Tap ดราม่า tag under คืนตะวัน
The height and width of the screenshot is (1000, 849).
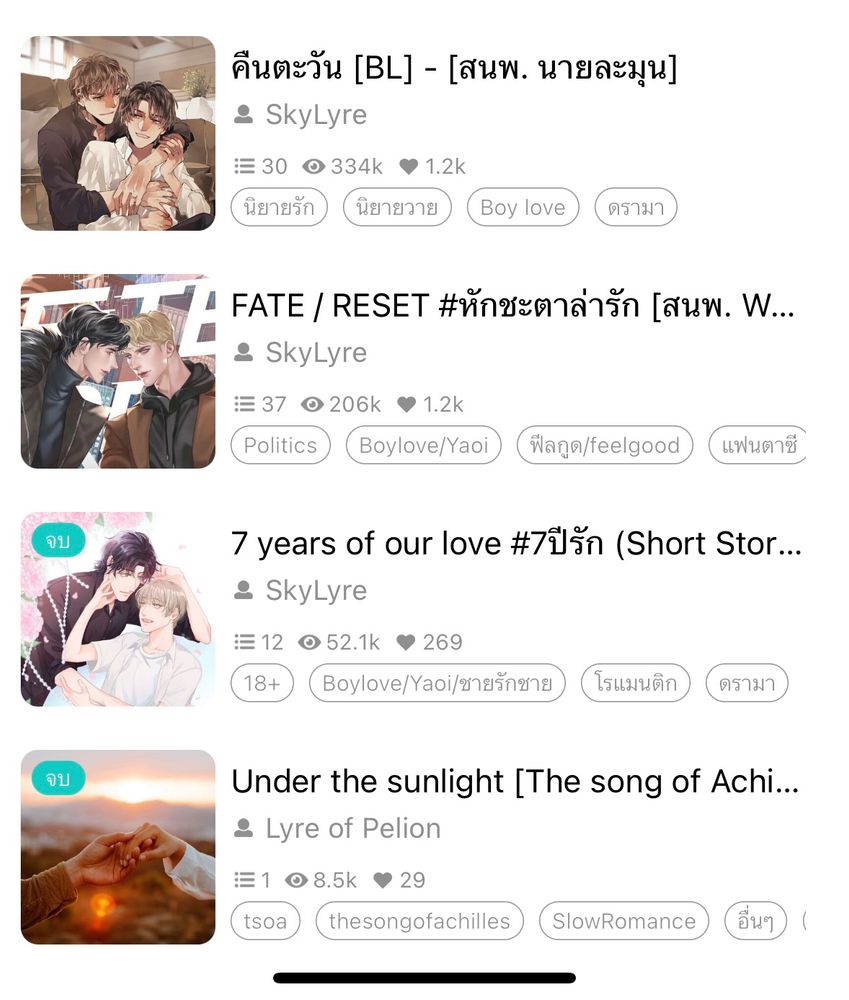pos(636,208)
